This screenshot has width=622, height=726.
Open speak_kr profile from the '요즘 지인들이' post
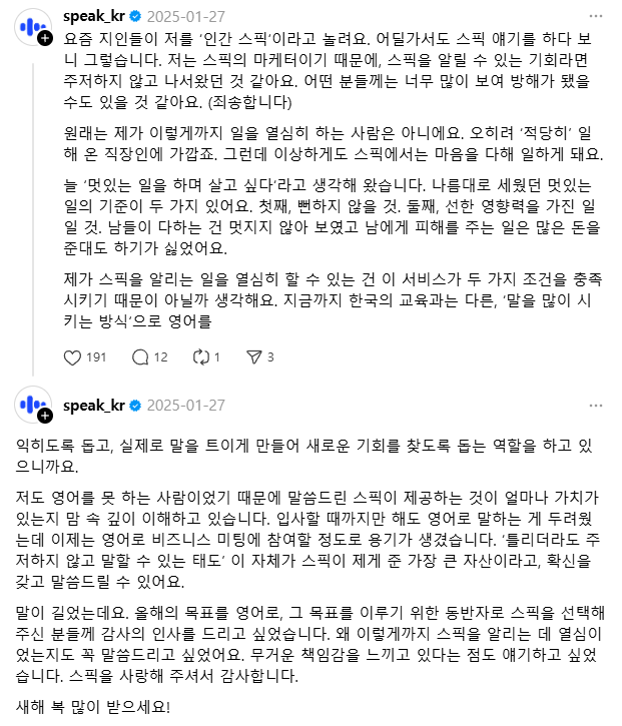(93, 17)
